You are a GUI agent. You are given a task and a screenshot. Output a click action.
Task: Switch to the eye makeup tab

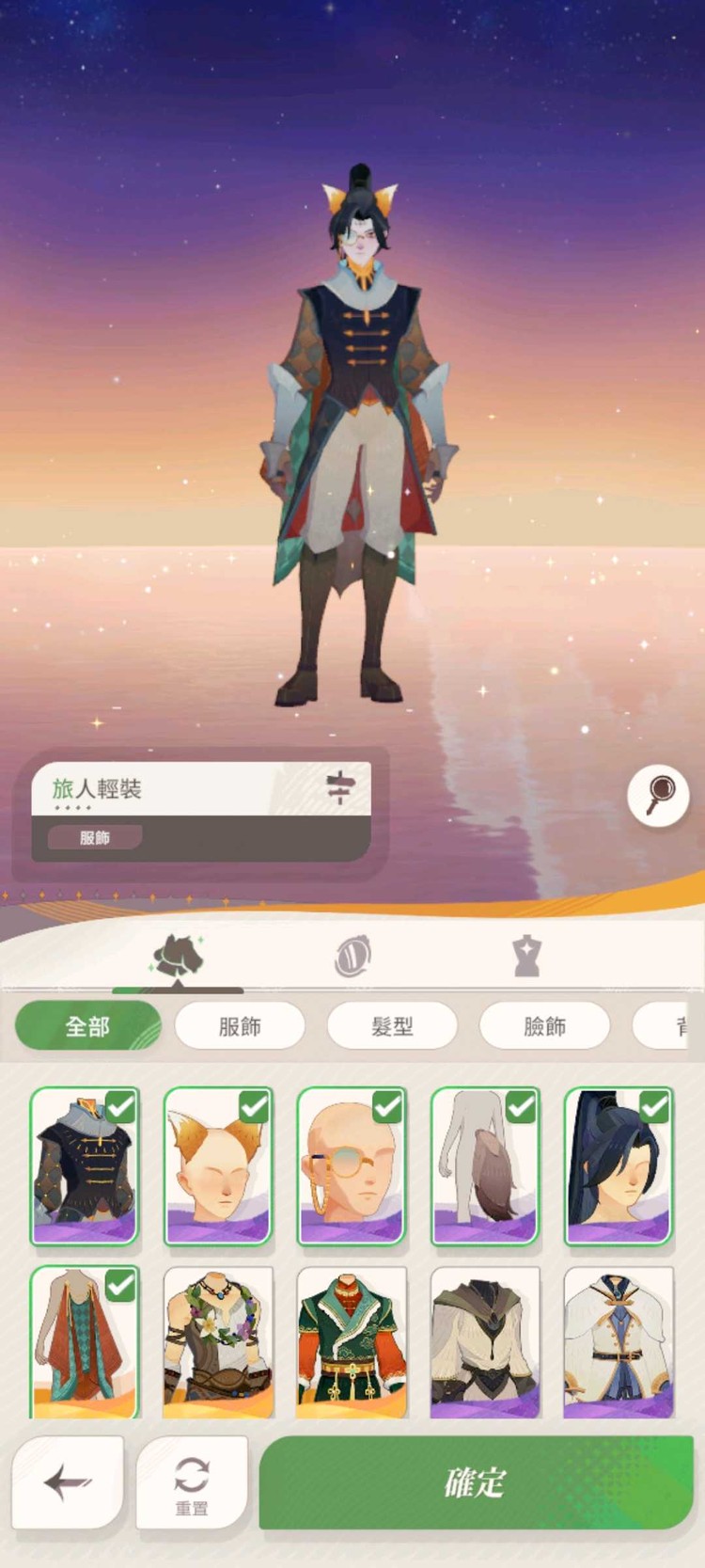point(352,957)
